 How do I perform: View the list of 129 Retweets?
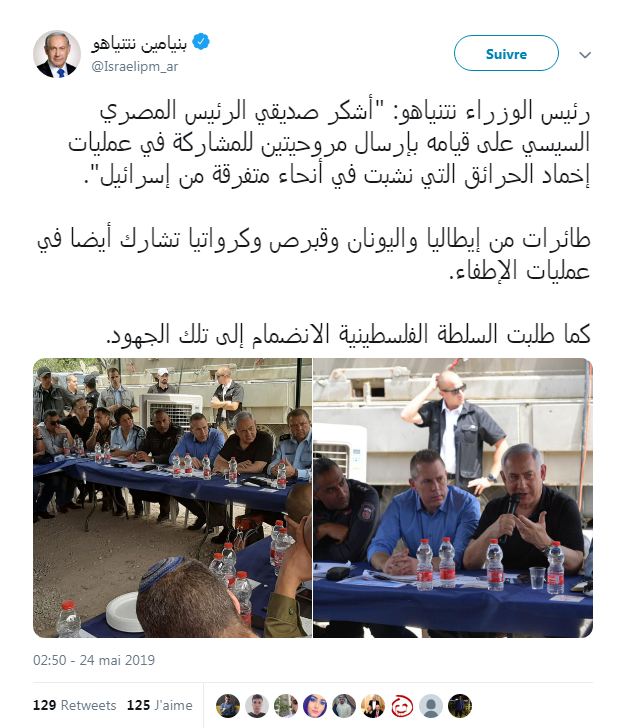74,705
